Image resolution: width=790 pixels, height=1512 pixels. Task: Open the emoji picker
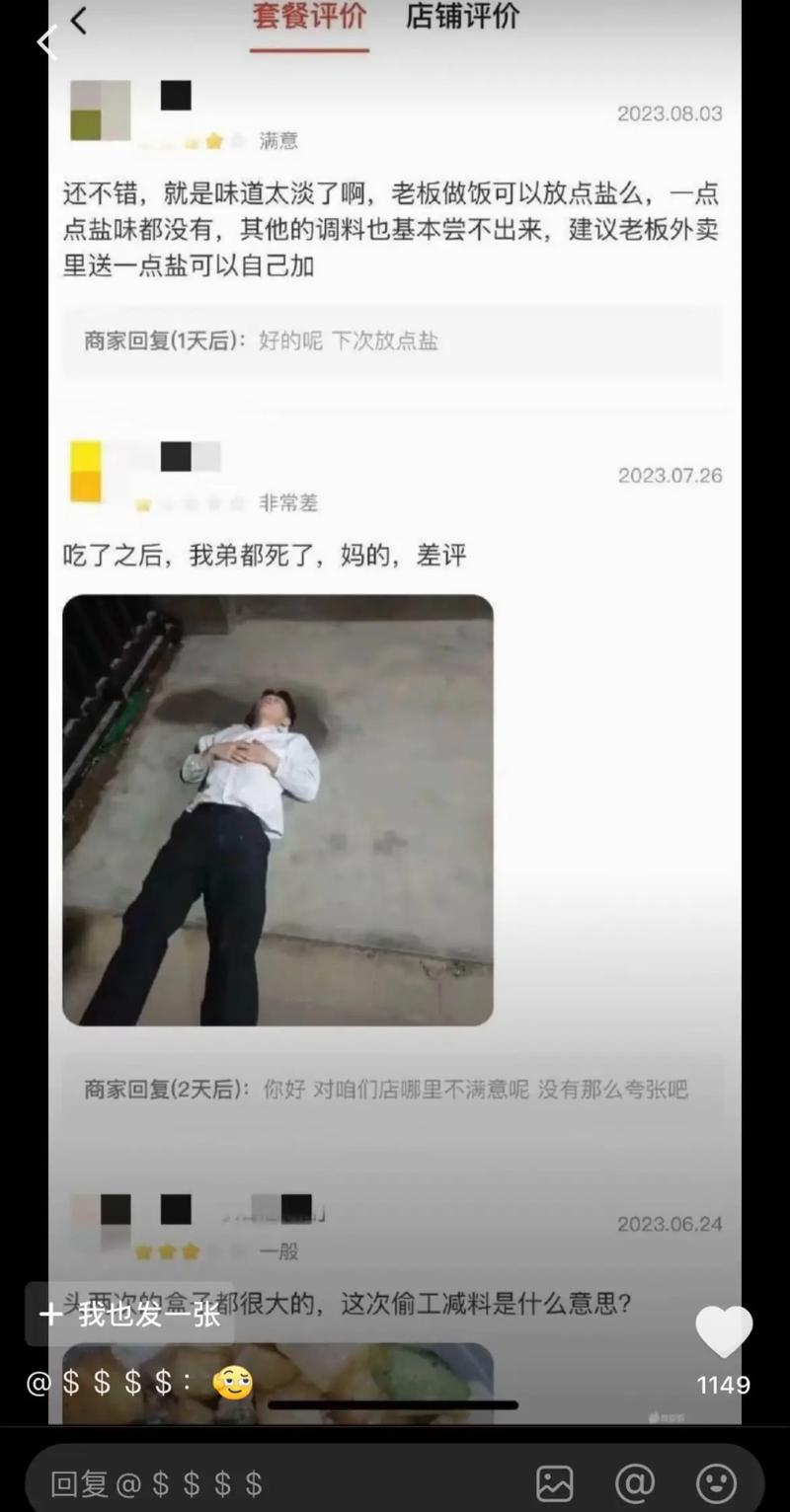(716, 1483)
